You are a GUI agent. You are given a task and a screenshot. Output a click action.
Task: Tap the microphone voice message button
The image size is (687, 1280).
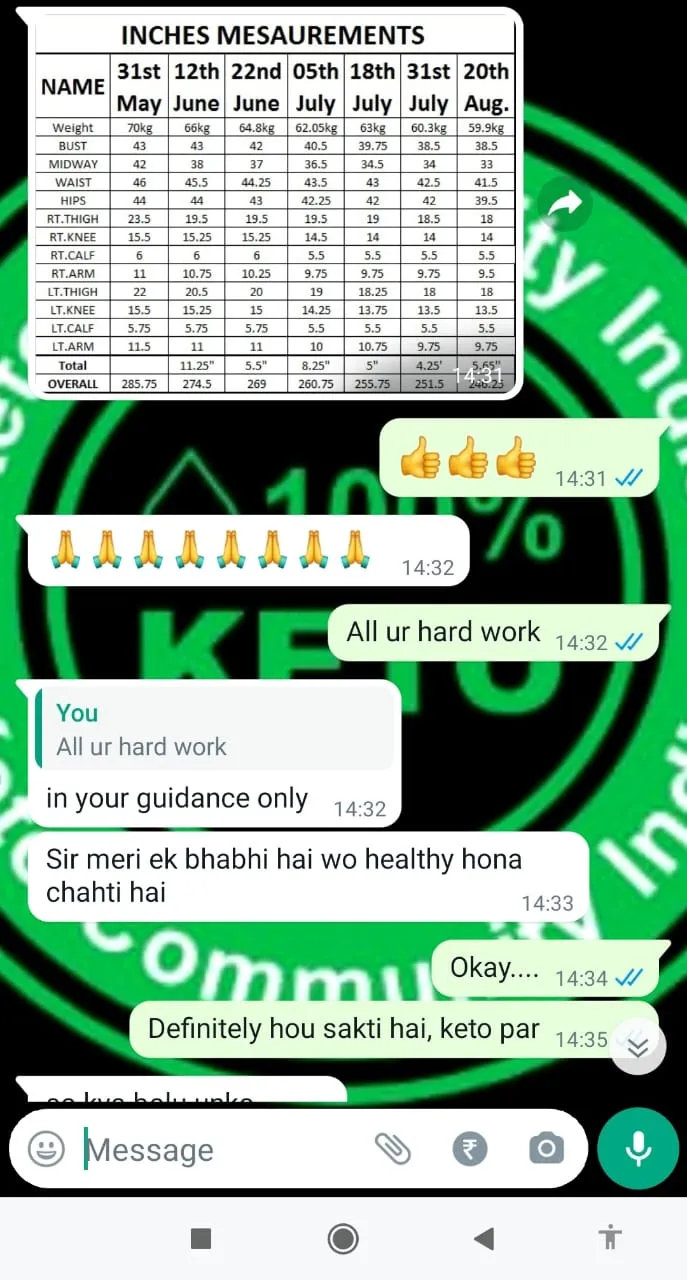[x=638, y=1148]
